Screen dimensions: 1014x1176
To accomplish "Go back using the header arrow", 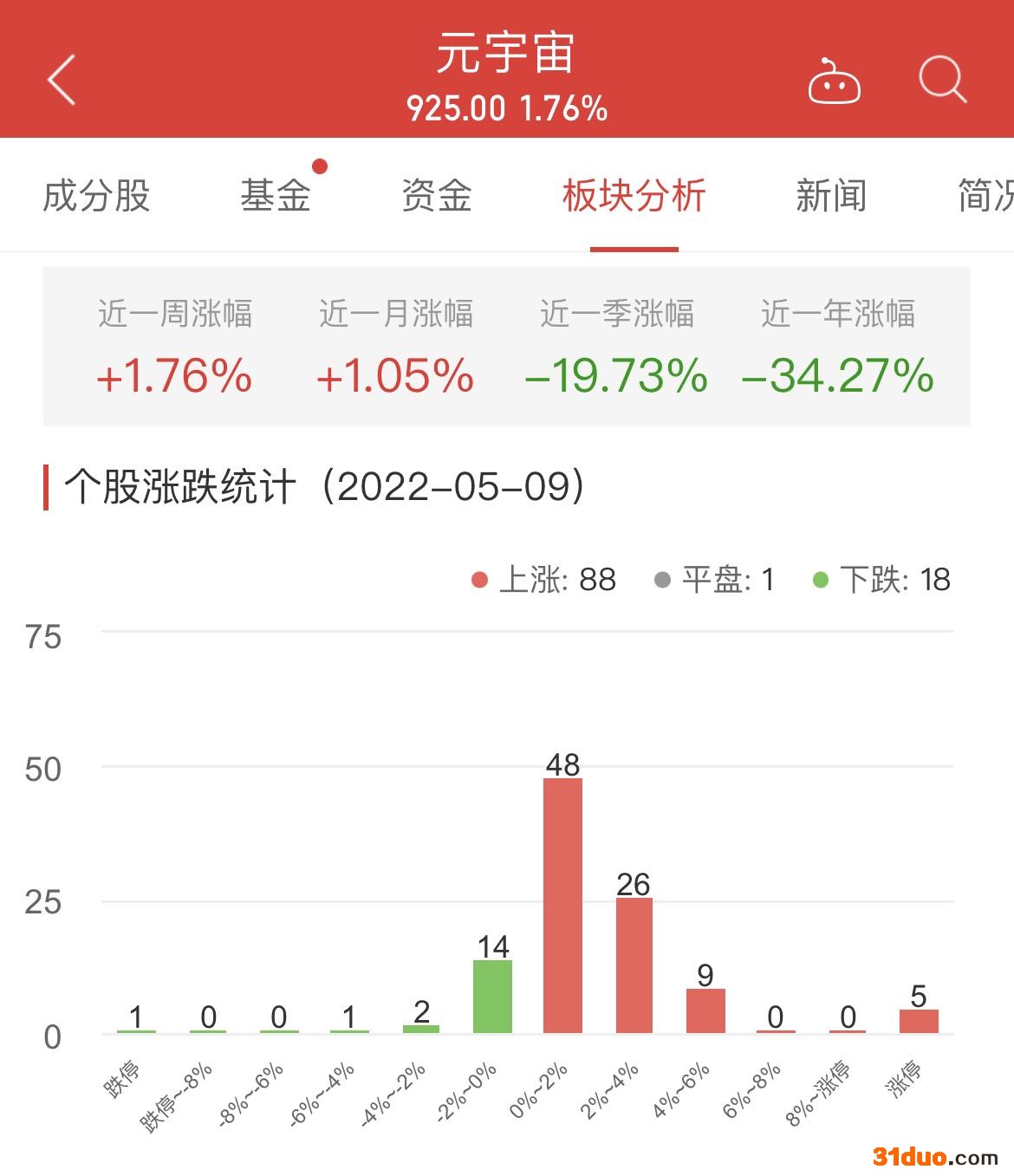I will click(62, 80).
